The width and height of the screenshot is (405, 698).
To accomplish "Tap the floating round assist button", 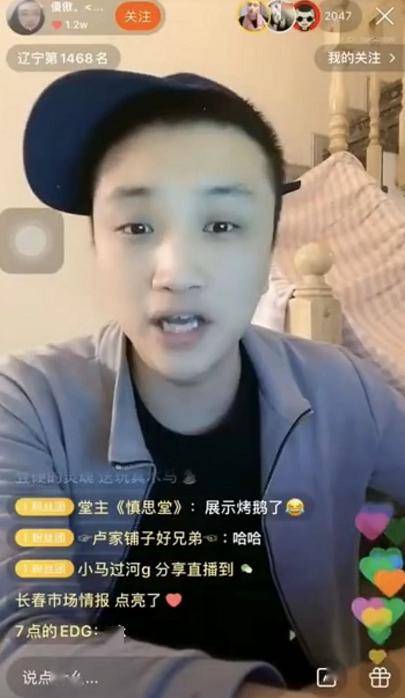I will [x=31, y=241].
